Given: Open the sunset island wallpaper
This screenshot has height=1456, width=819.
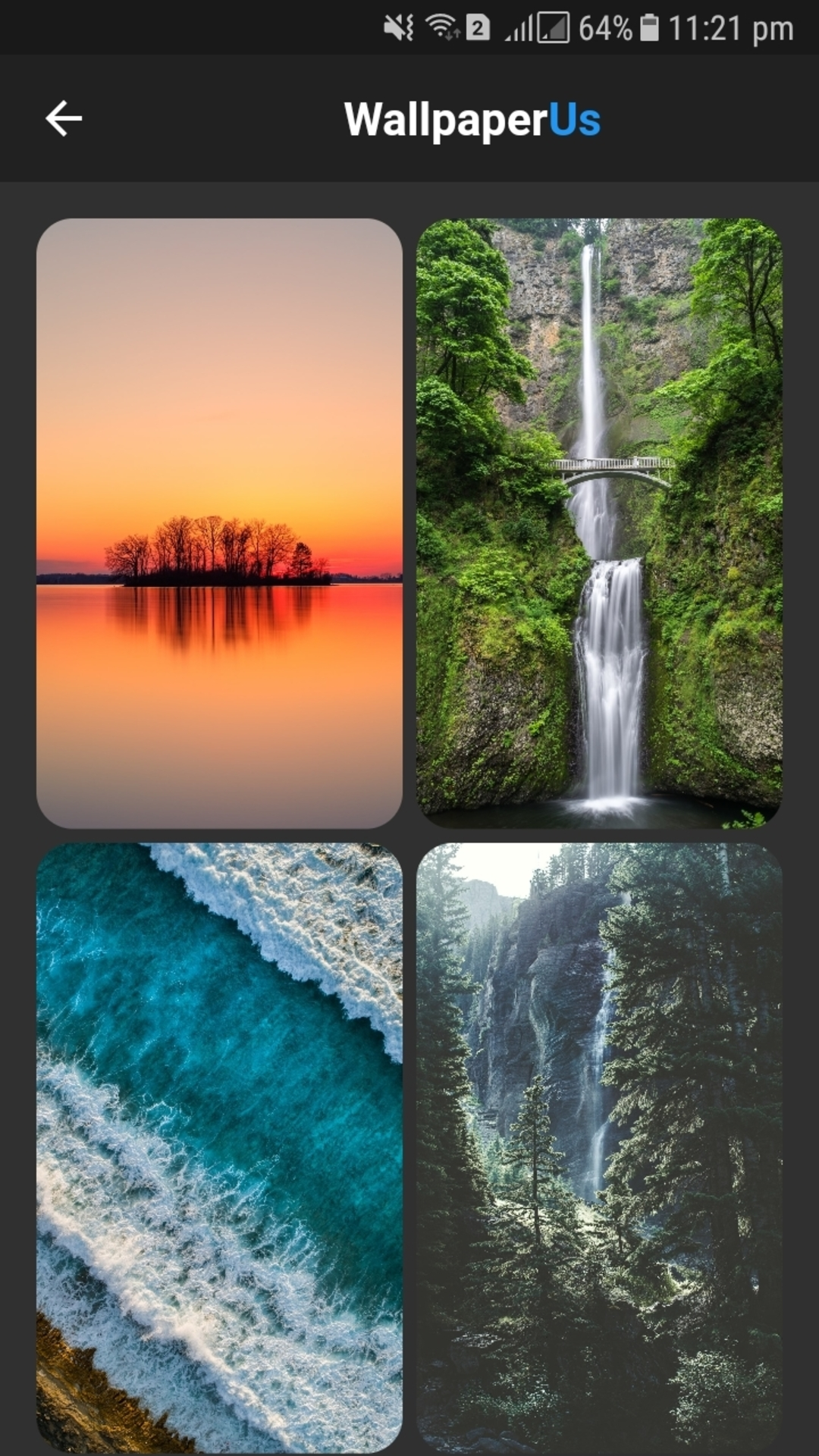Looking at the screenshot, I should [x=219, y=523].
